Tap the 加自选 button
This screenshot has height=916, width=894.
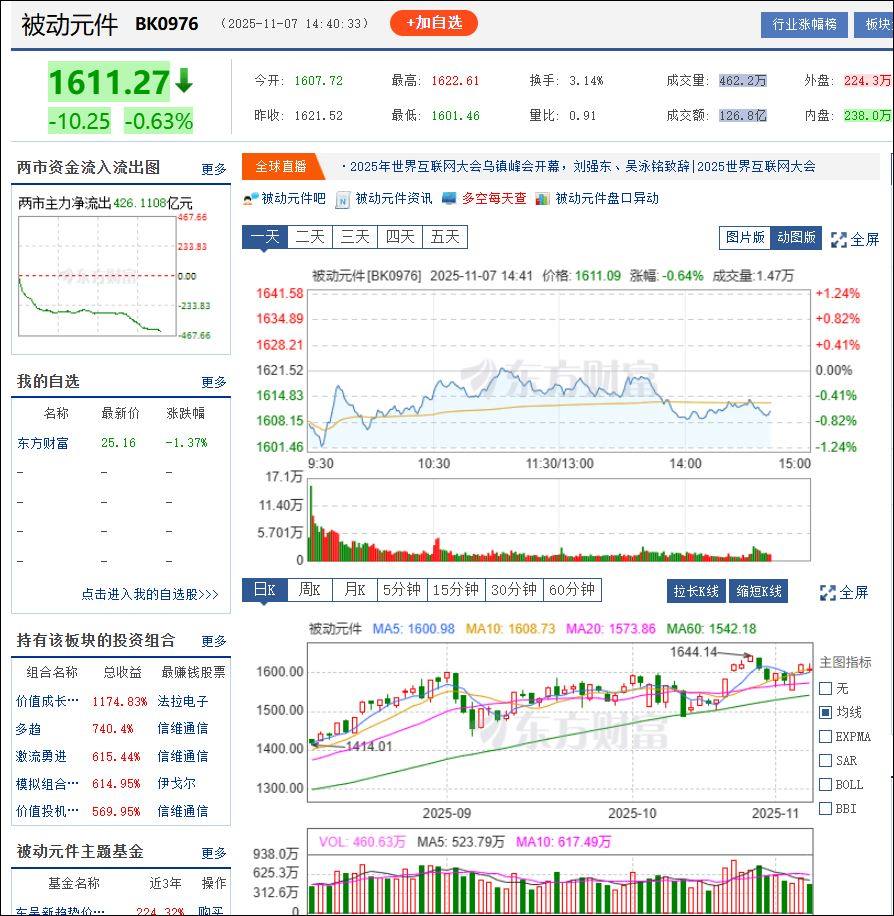click(x=434, y=23)
